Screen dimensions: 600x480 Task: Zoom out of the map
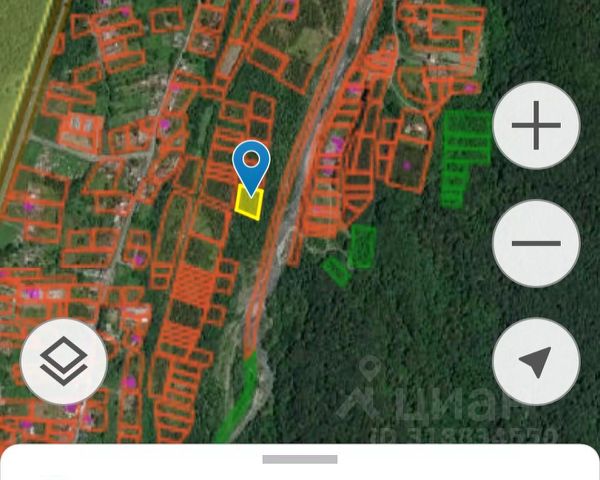point(536,243)
